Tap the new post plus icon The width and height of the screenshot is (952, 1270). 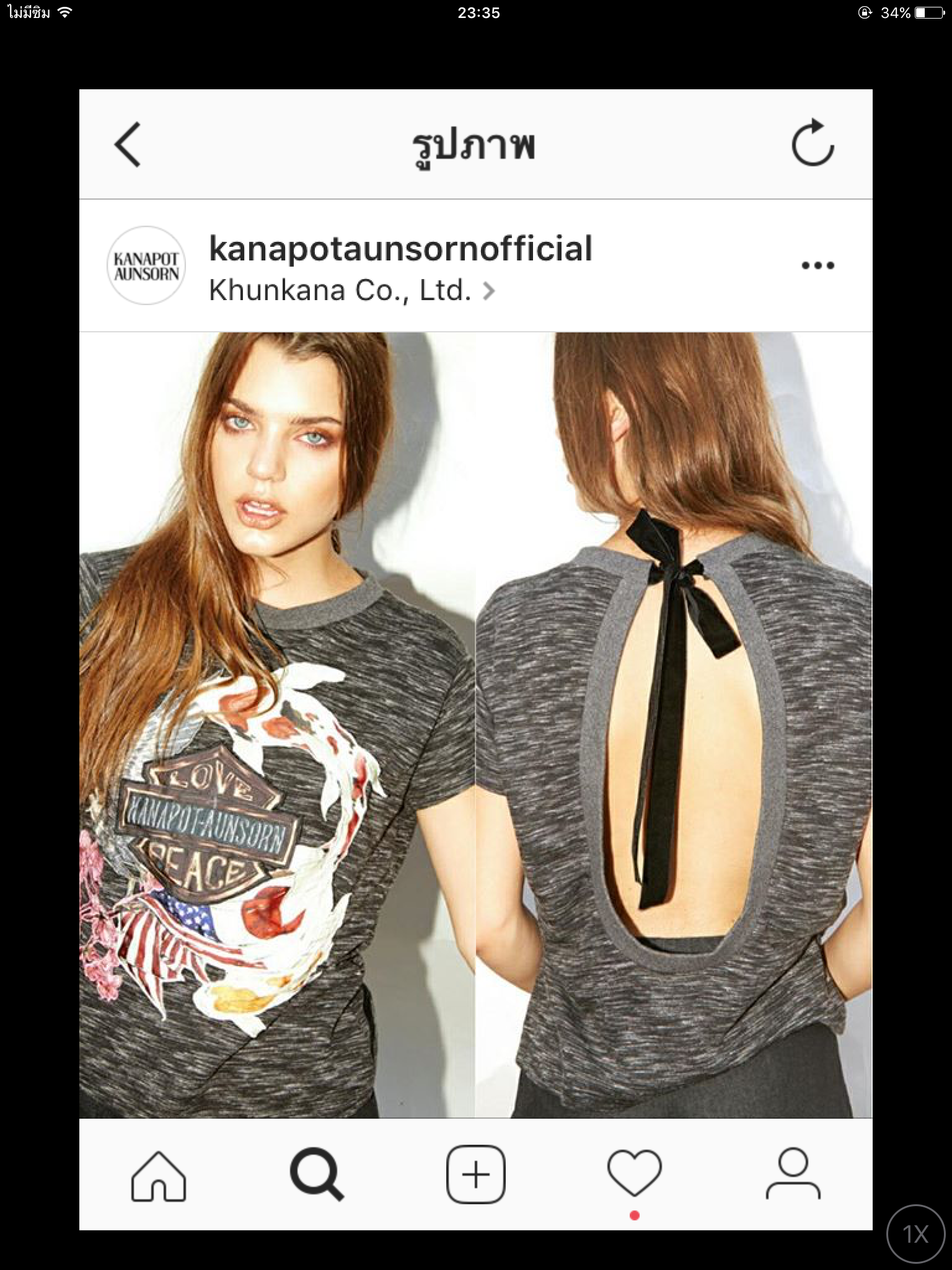(476, 1175)
